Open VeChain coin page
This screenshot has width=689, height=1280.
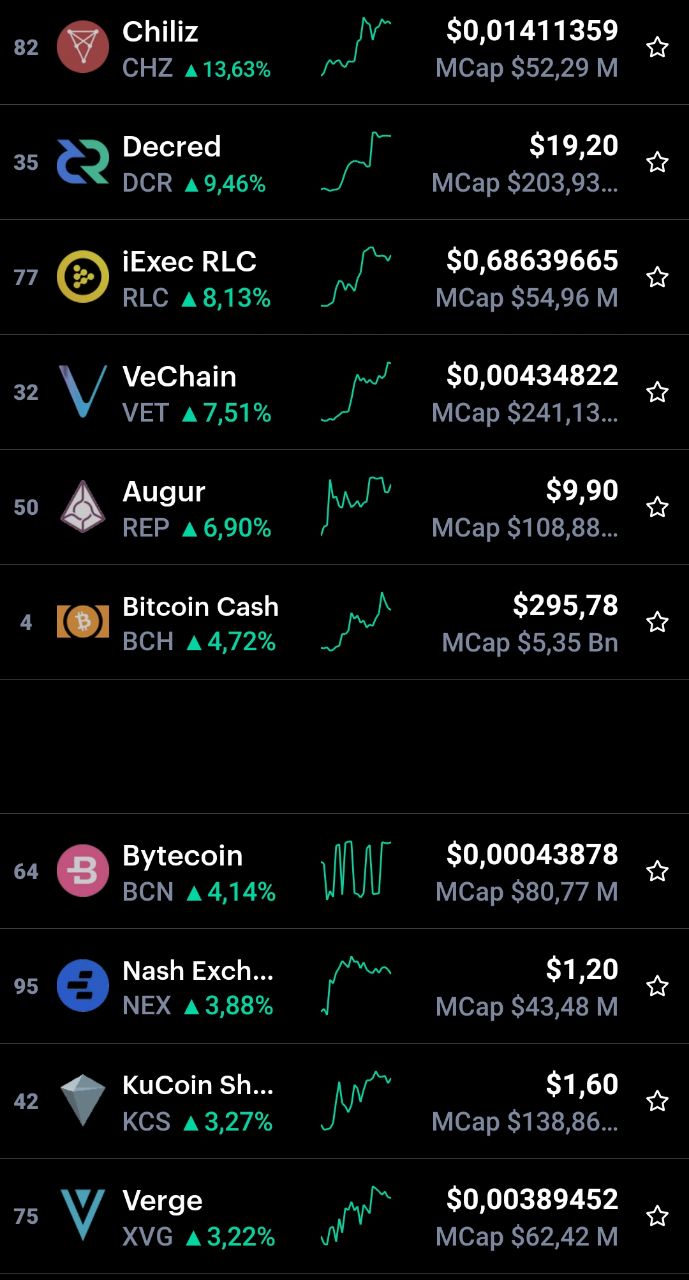point(344,392)
